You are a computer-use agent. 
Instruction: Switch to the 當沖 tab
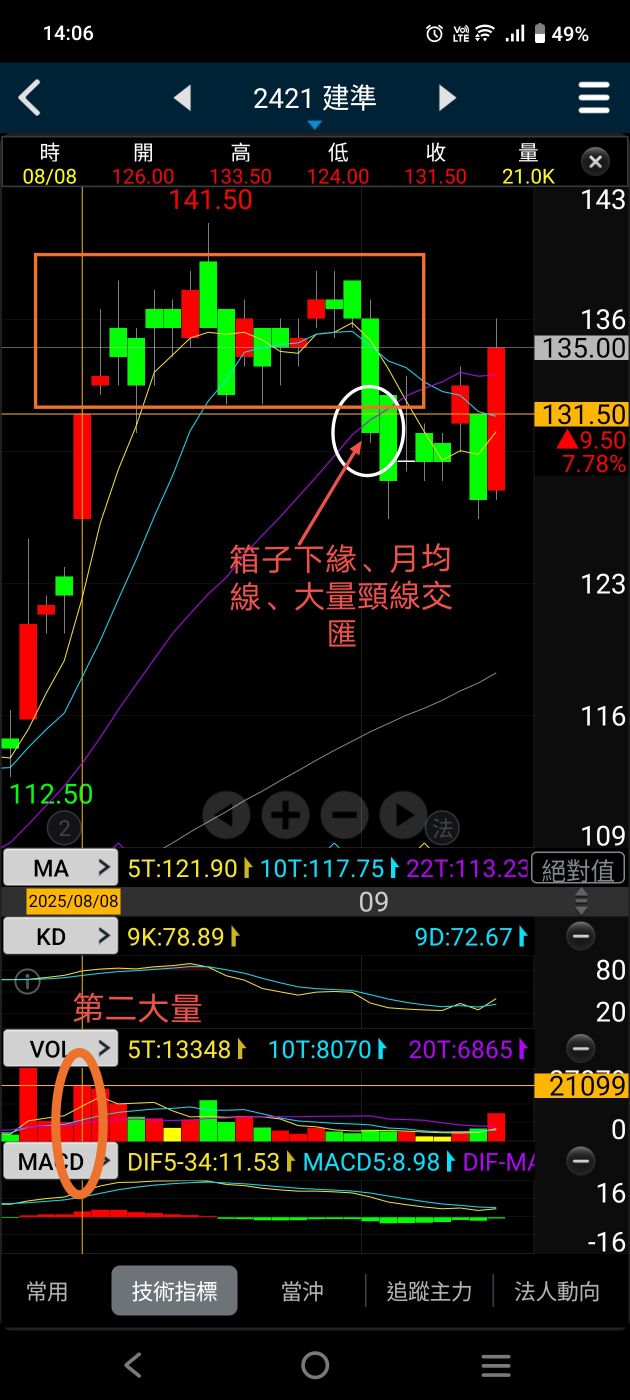302,1291
